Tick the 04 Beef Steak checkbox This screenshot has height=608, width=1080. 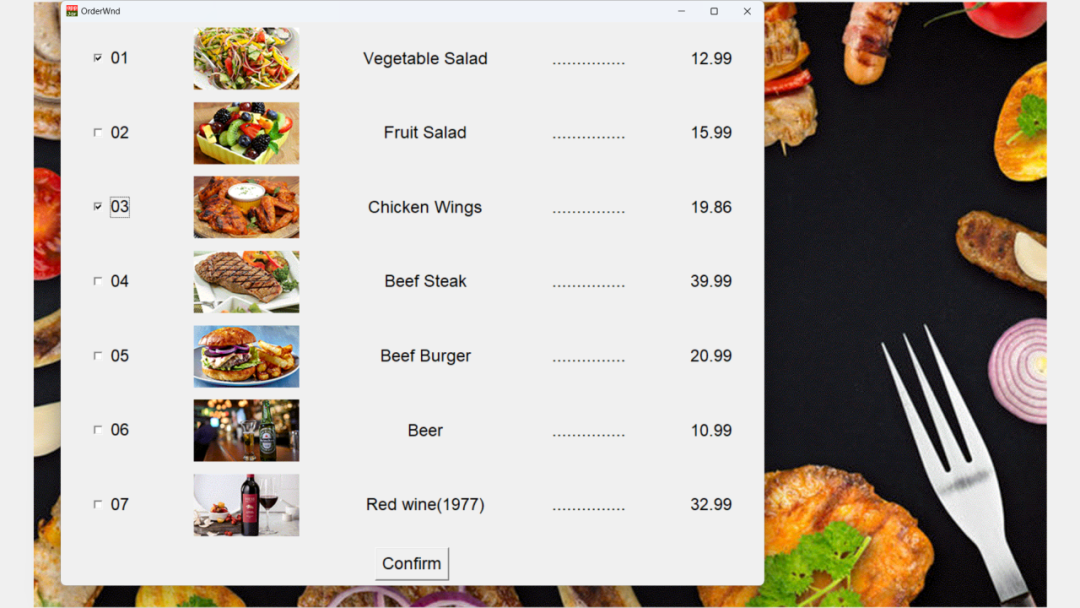(x=98, y=281)
